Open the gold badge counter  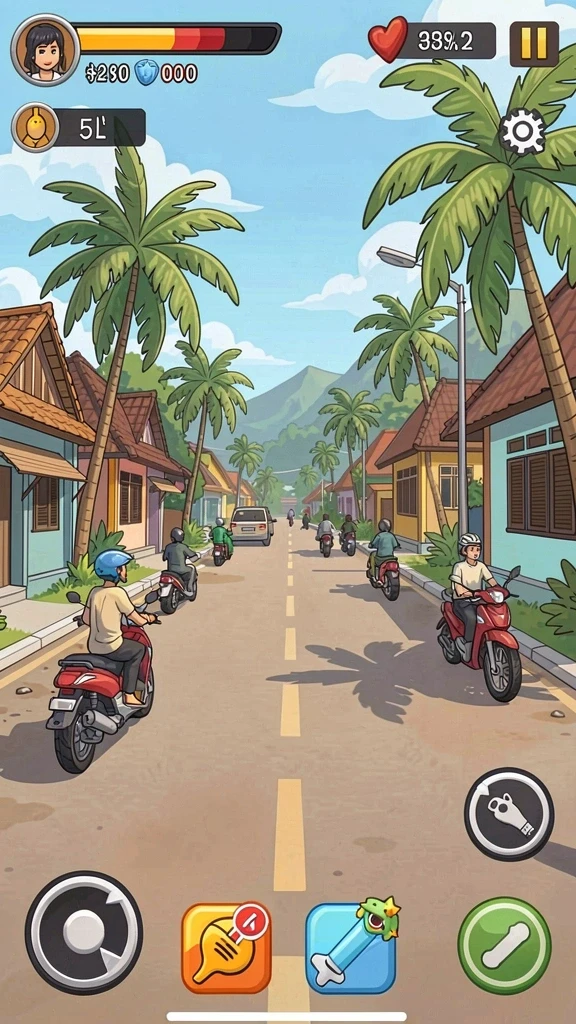(78, 127)
